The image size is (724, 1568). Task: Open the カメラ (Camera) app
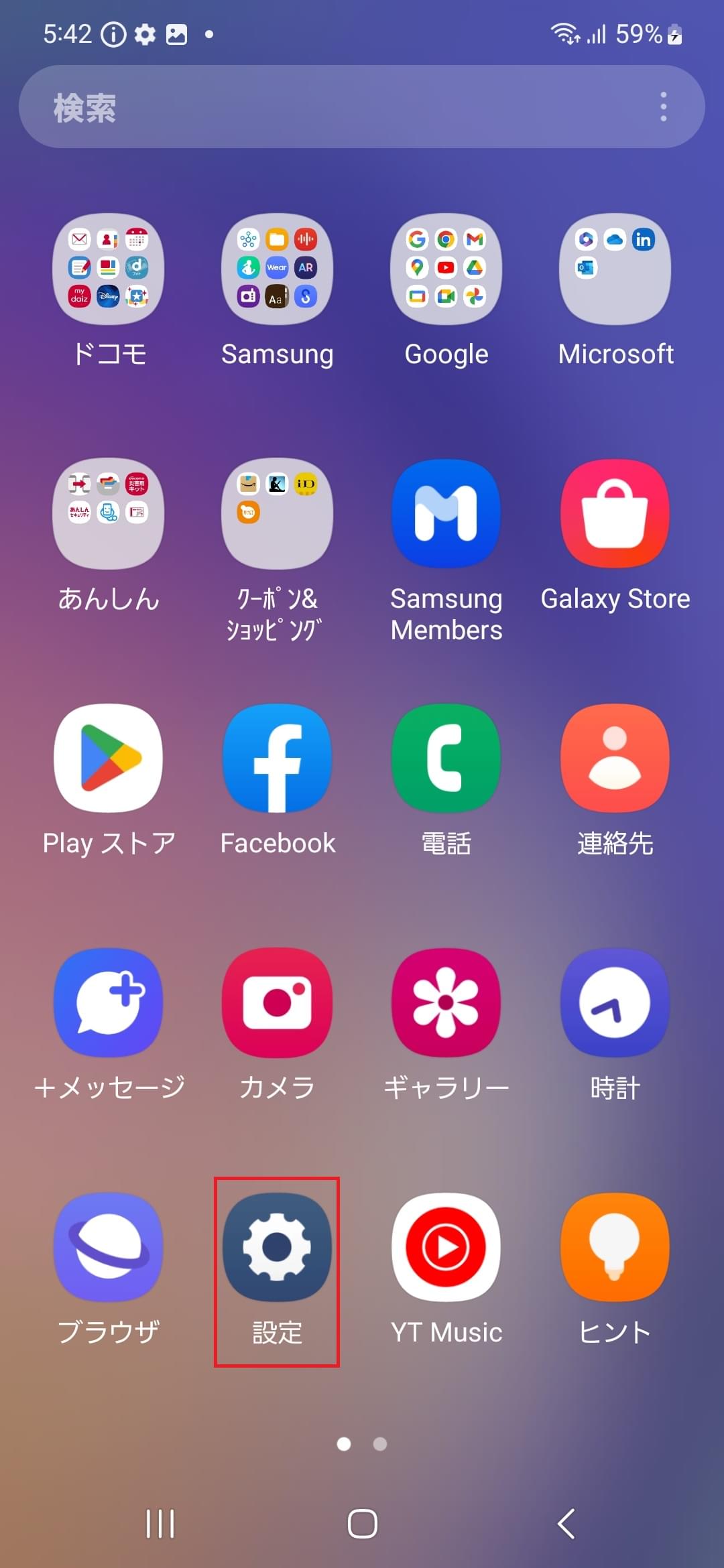coord(276,1001)
